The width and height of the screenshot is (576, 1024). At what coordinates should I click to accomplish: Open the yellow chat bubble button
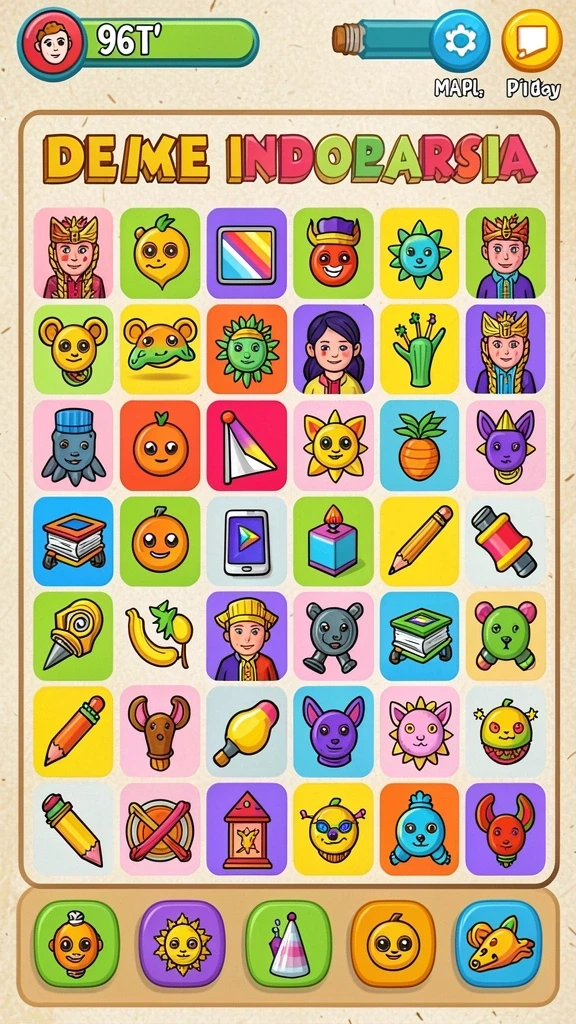pos(532,40)
